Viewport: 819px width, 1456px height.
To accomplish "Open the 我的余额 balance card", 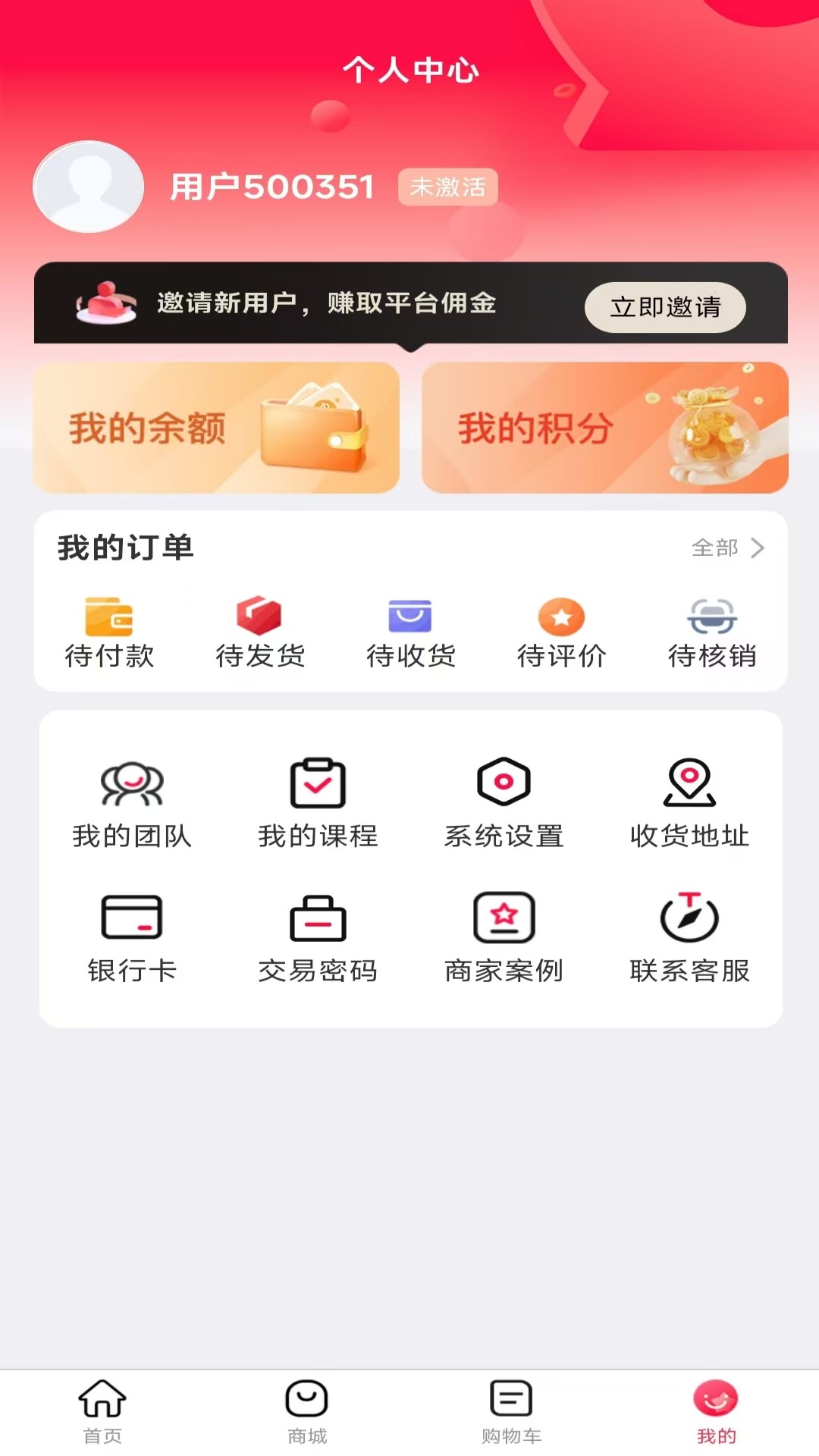I will tap(216, 428).
